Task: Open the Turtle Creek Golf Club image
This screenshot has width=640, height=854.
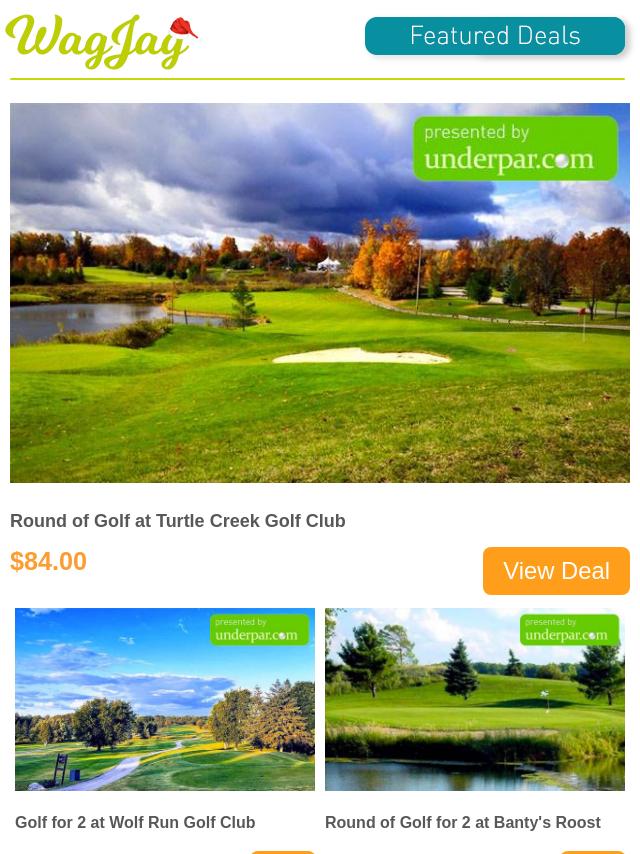Action: pos(320,293)
